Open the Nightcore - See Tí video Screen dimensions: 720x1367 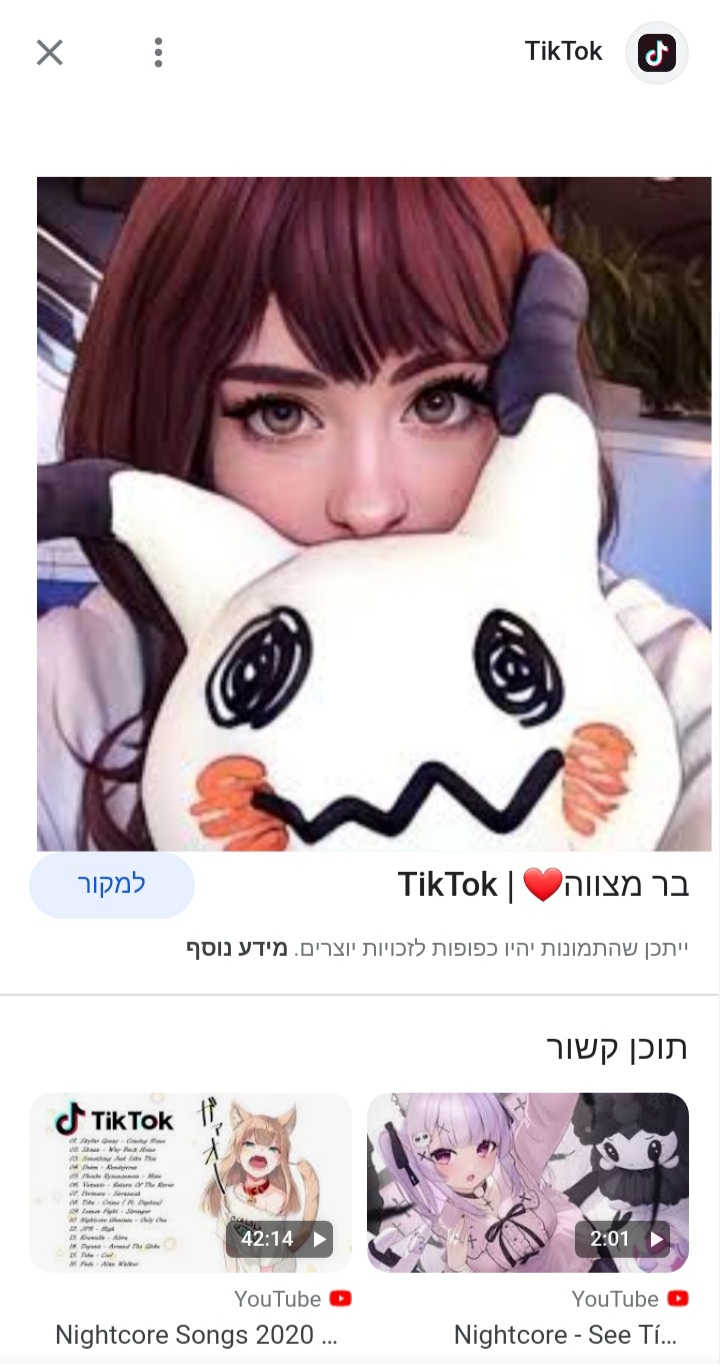click(x=528, y=1182)
